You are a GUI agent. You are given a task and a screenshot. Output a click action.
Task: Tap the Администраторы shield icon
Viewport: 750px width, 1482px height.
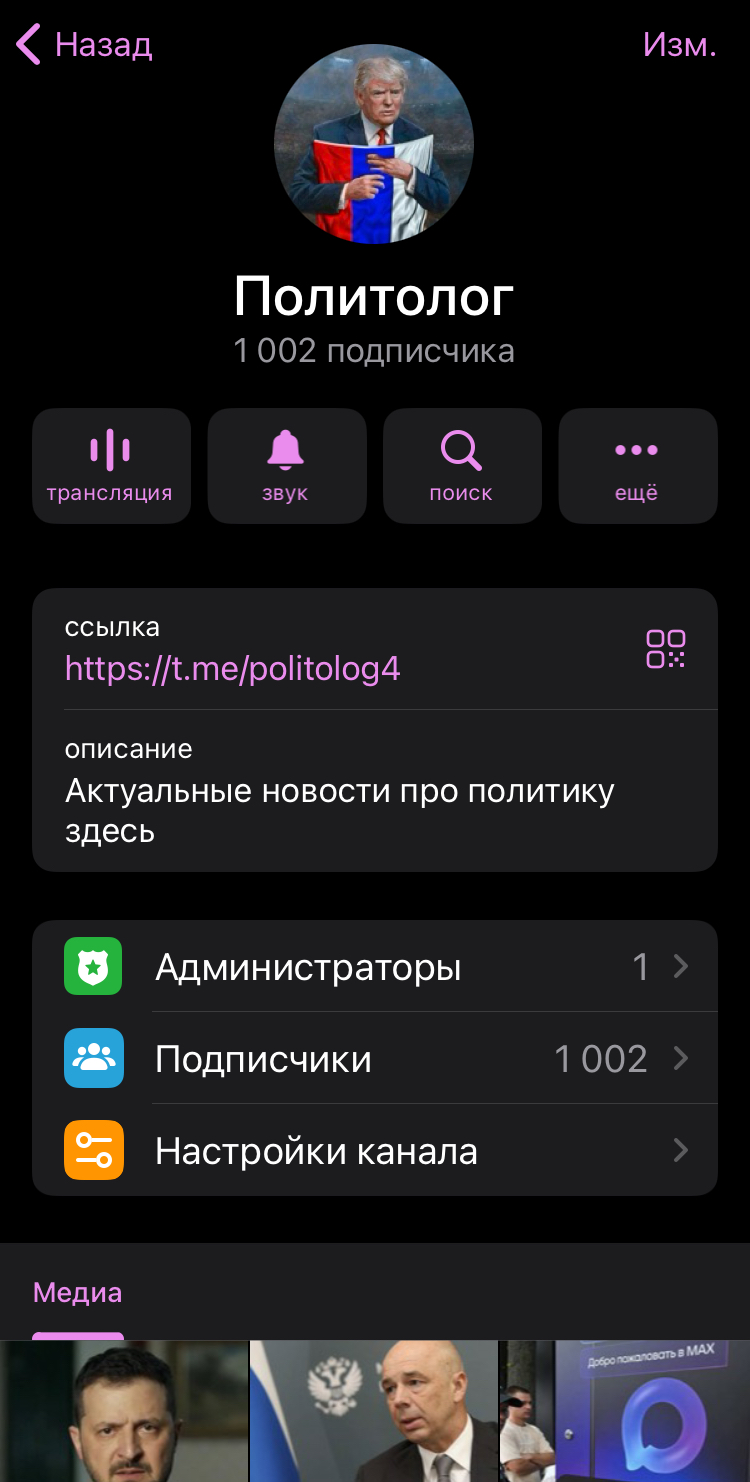92,966
